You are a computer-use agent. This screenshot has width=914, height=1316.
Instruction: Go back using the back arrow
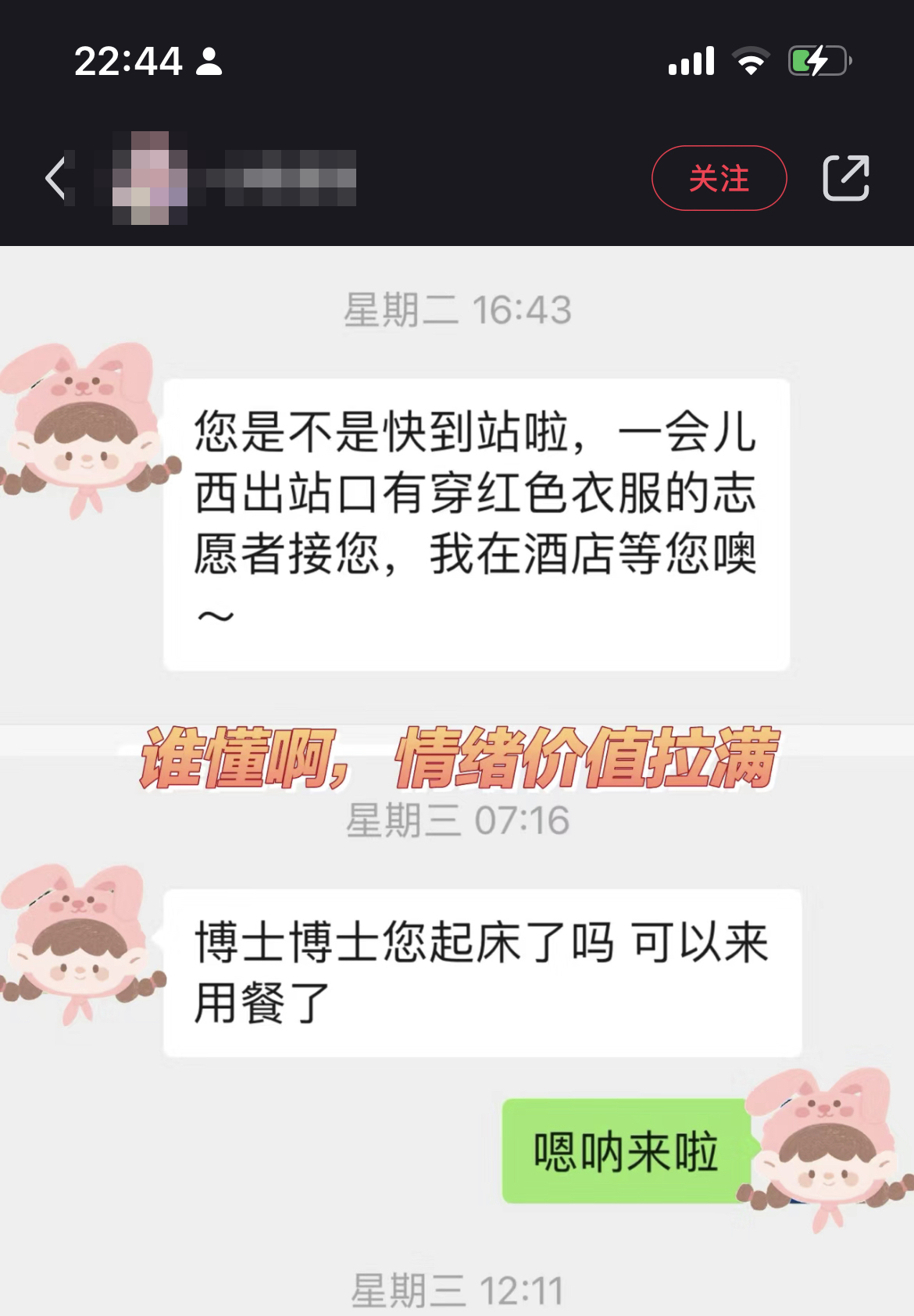56,178
